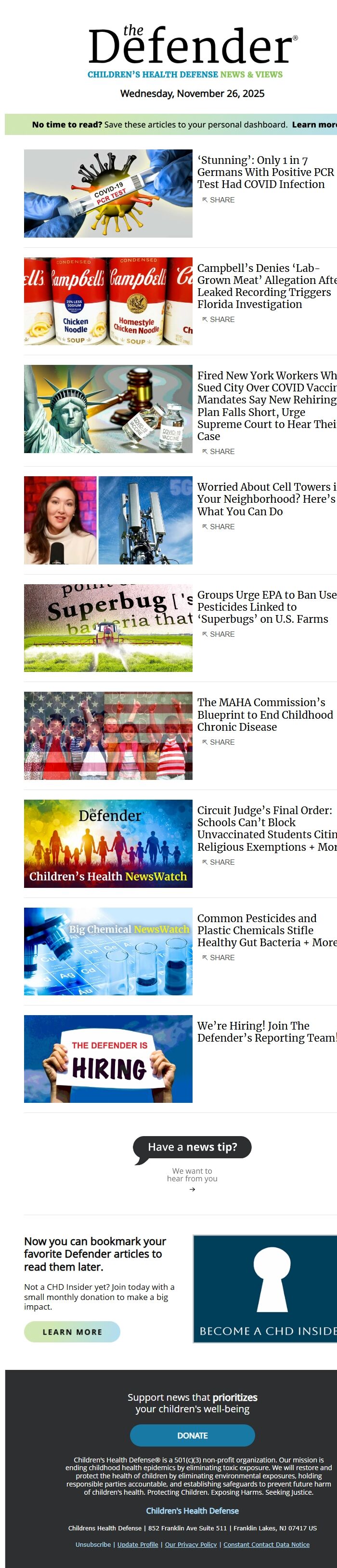The image size is (337, 1568).
Task: Open the Become a CHD Insider banner
Action: click(x=265, y=1289)
